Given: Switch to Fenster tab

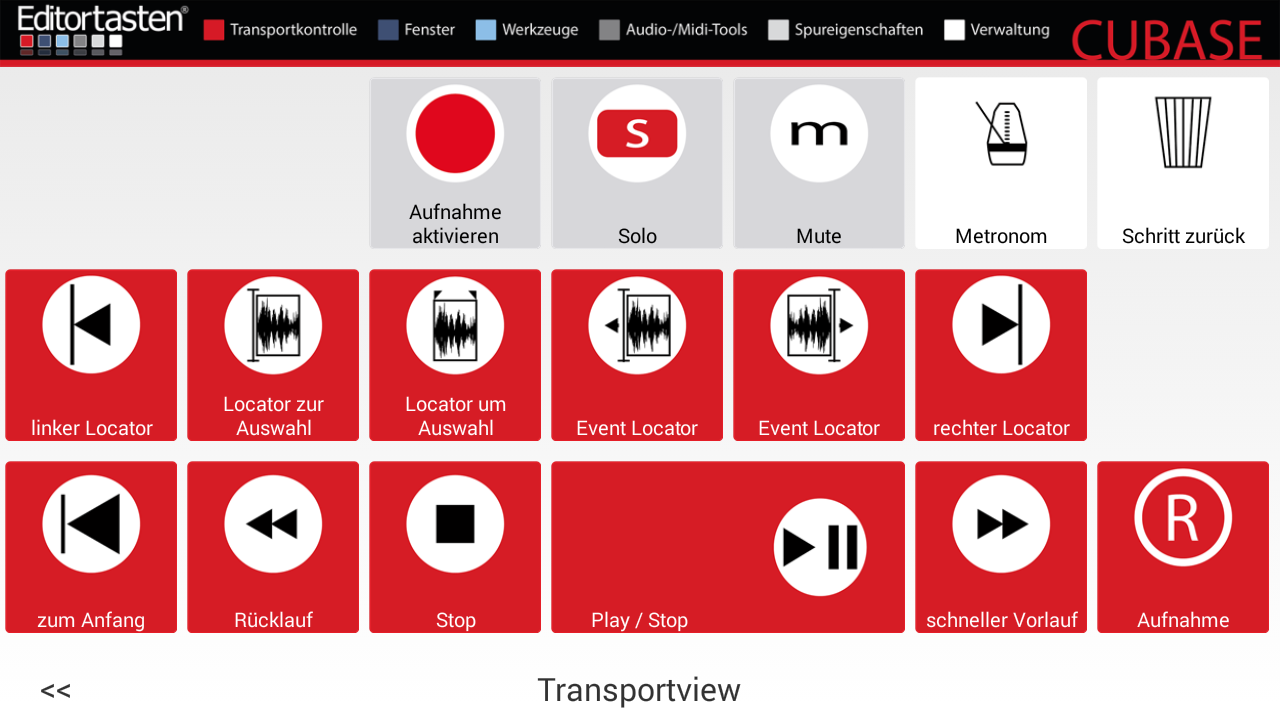Looking at the screenshot, I should (417, 30).
